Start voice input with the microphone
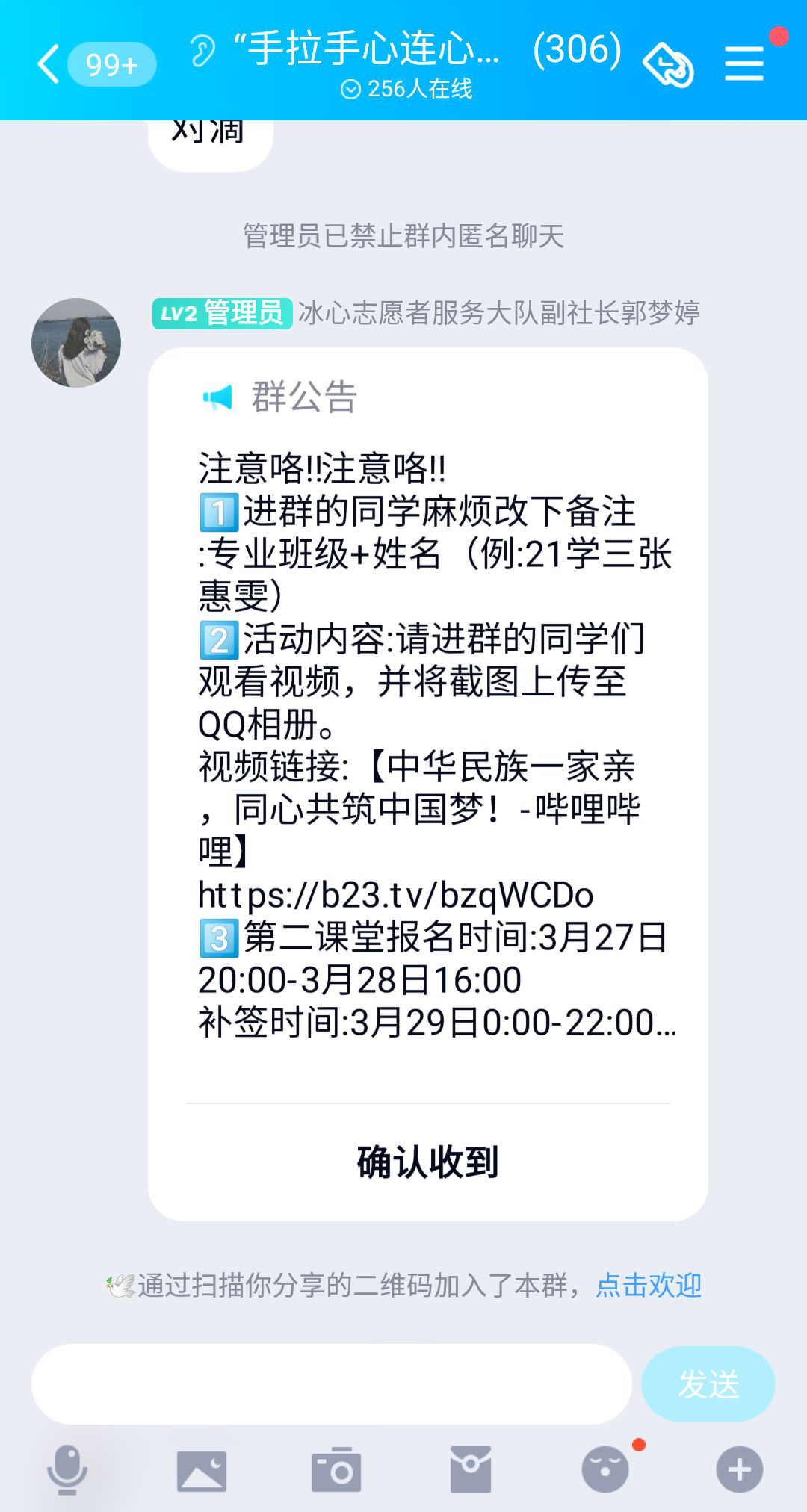The image size is (807, 1512). pos(67,1469)
